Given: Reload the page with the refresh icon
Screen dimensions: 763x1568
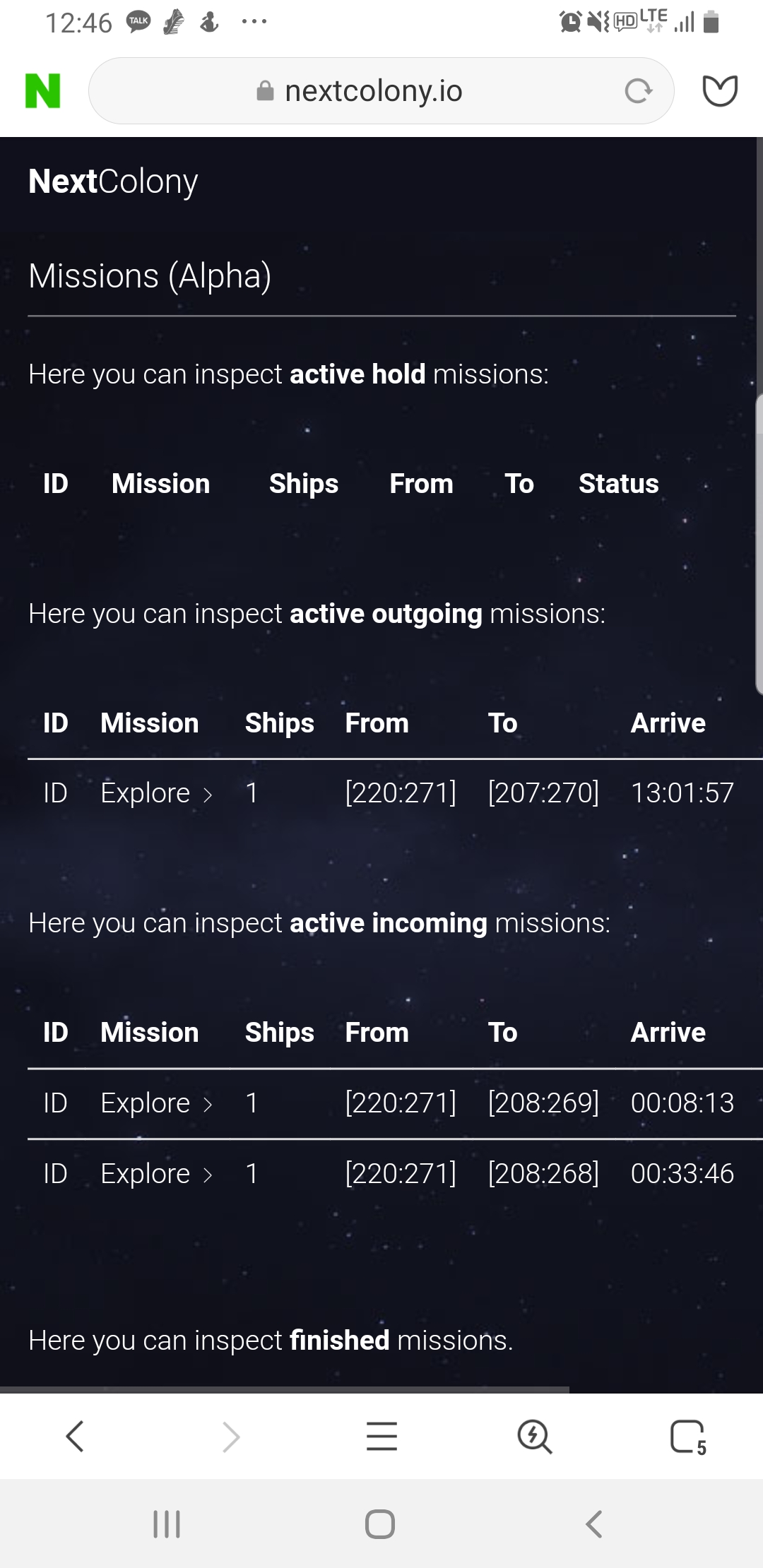Looking at the screenshot, I should coord(639,91).
